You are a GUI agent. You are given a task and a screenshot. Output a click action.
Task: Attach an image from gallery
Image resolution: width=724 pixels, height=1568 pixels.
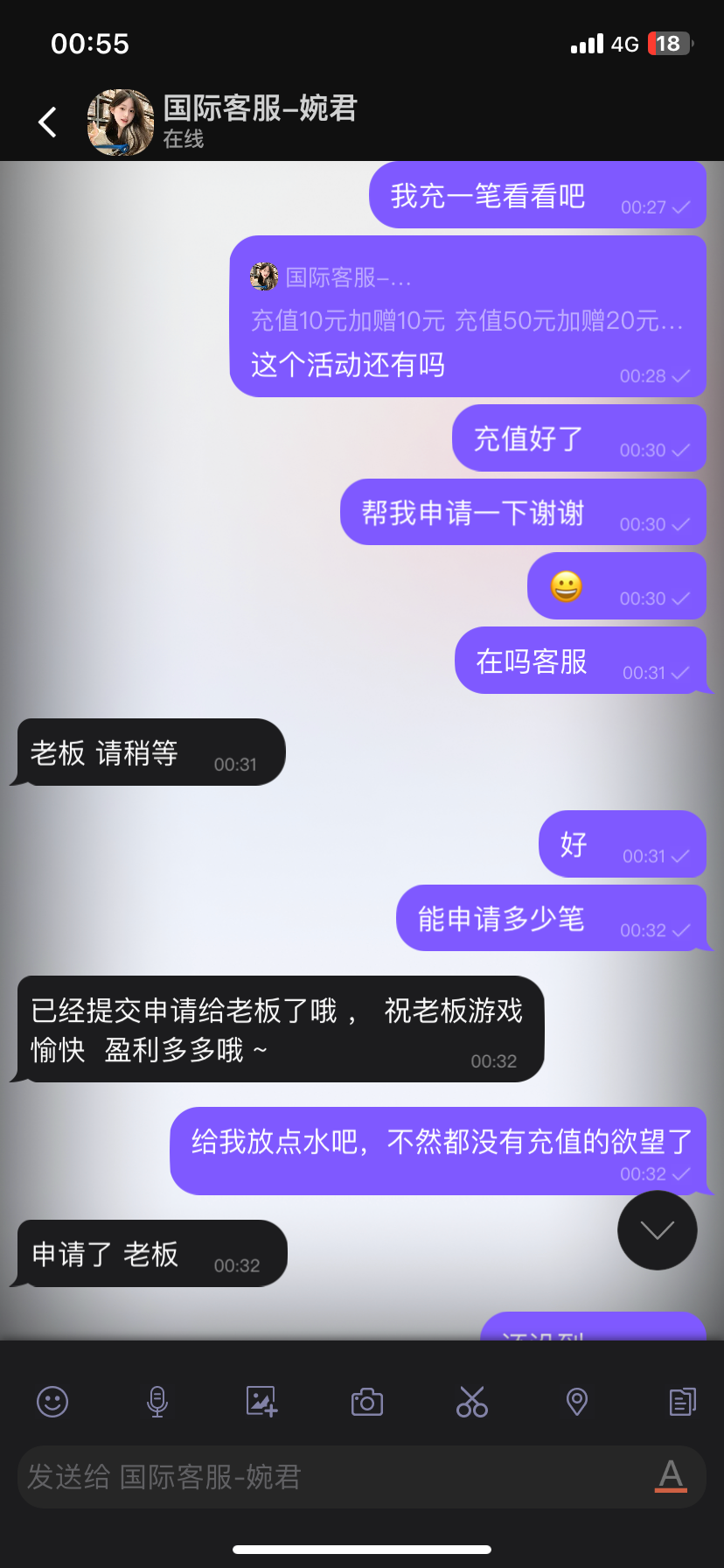pyautogui.click(x=261, y=1402)
